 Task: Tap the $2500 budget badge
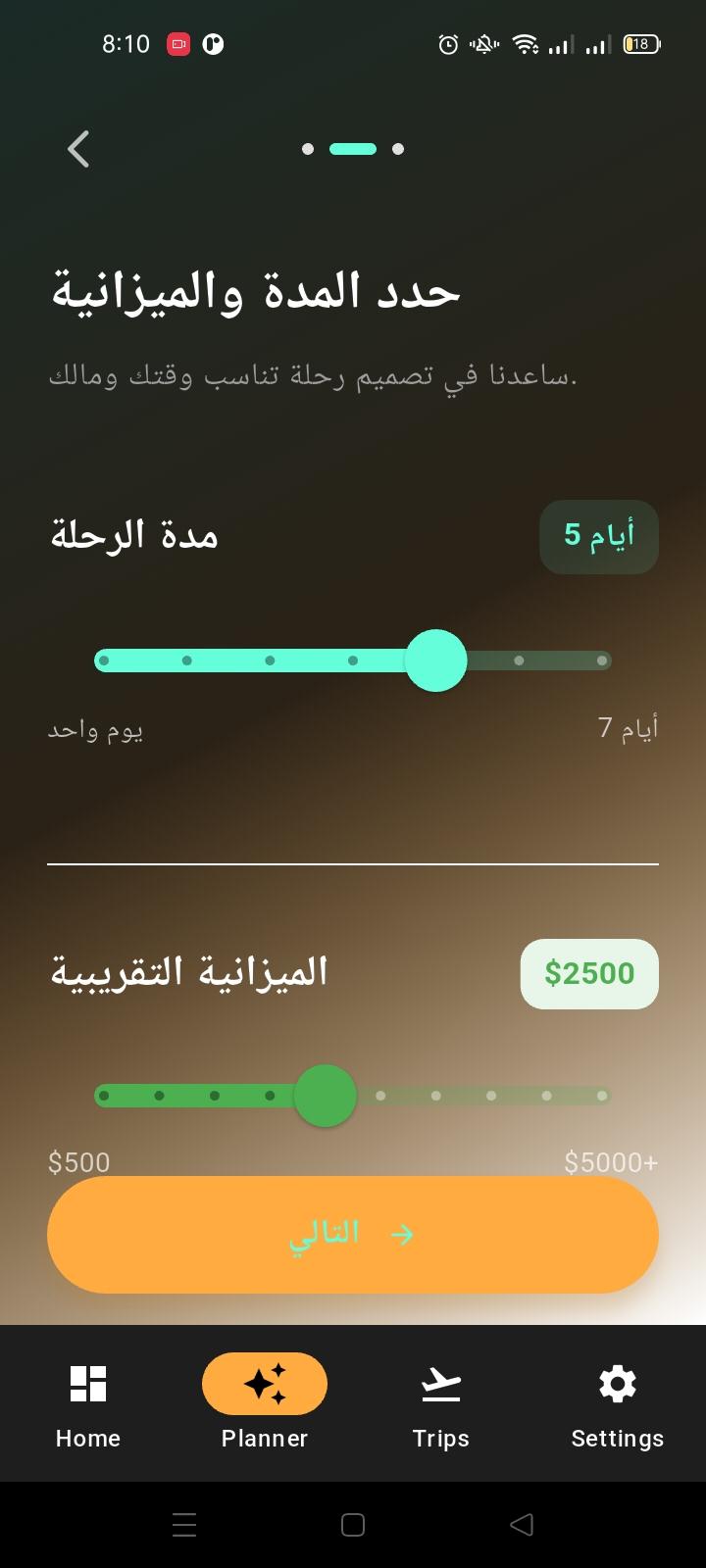(x=588, y=973)
